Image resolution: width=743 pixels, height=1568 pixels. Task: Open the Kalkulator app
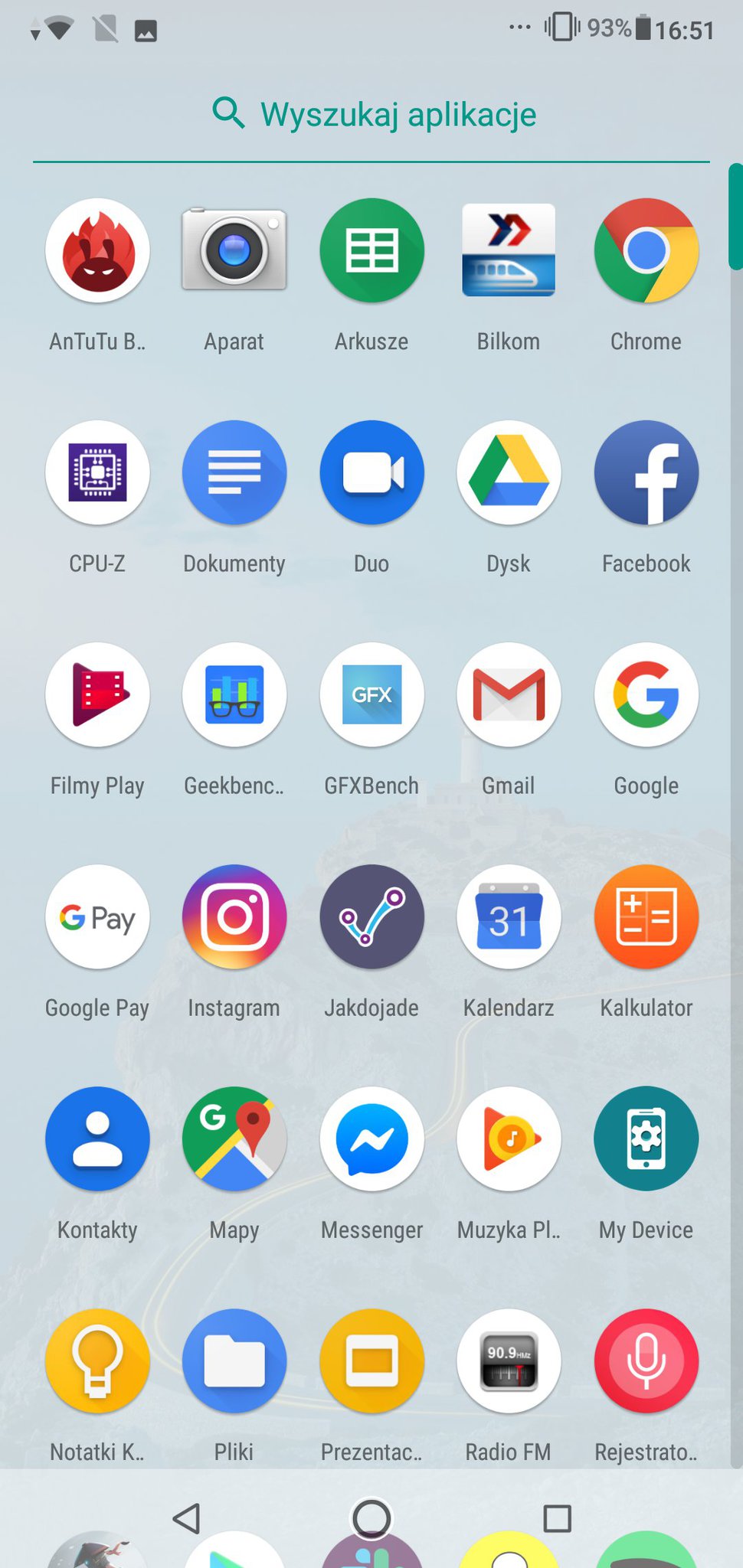pyautogui.click(x=646, y=917)
